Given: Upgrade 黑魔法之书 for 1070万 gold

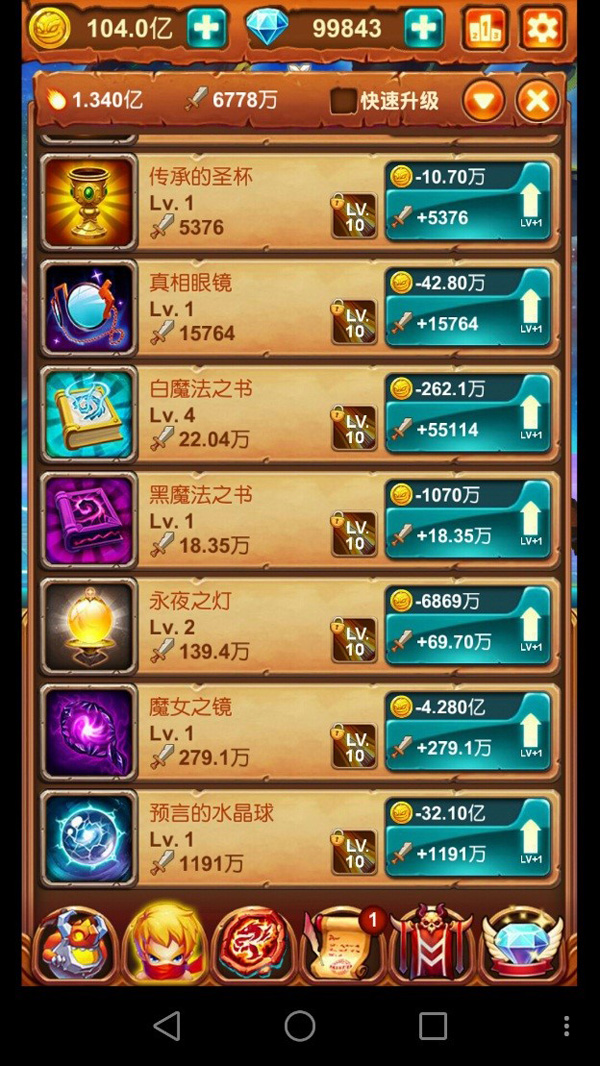Looking at the screenshot, I should pos(468,520).
